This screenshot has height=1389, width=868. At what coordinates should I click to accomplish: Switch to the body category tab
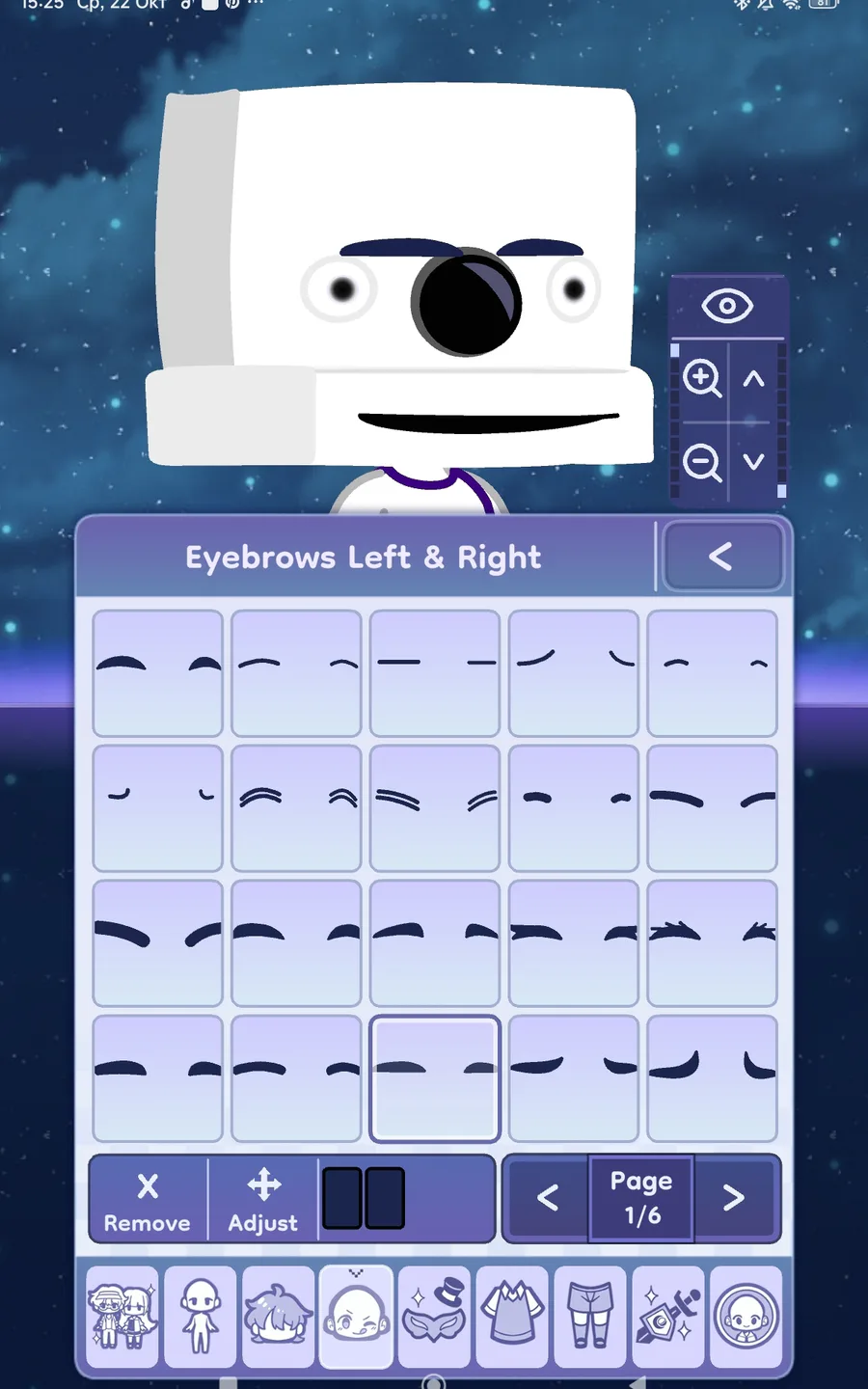200,1316
